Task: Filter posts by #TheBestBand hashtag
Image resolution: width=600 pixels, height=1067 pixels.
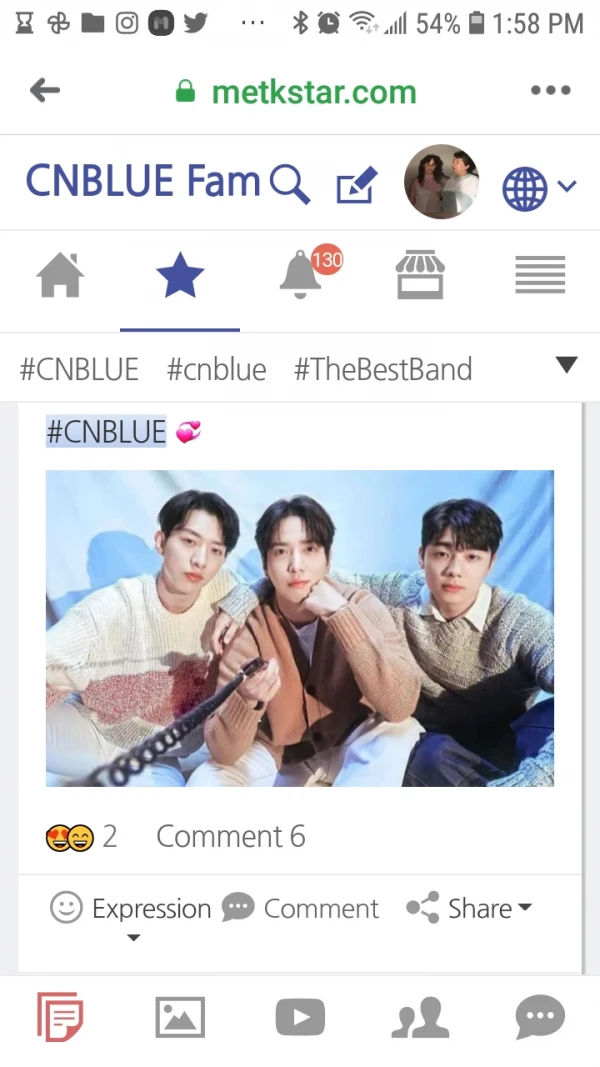Action: (x=382, y=370)
